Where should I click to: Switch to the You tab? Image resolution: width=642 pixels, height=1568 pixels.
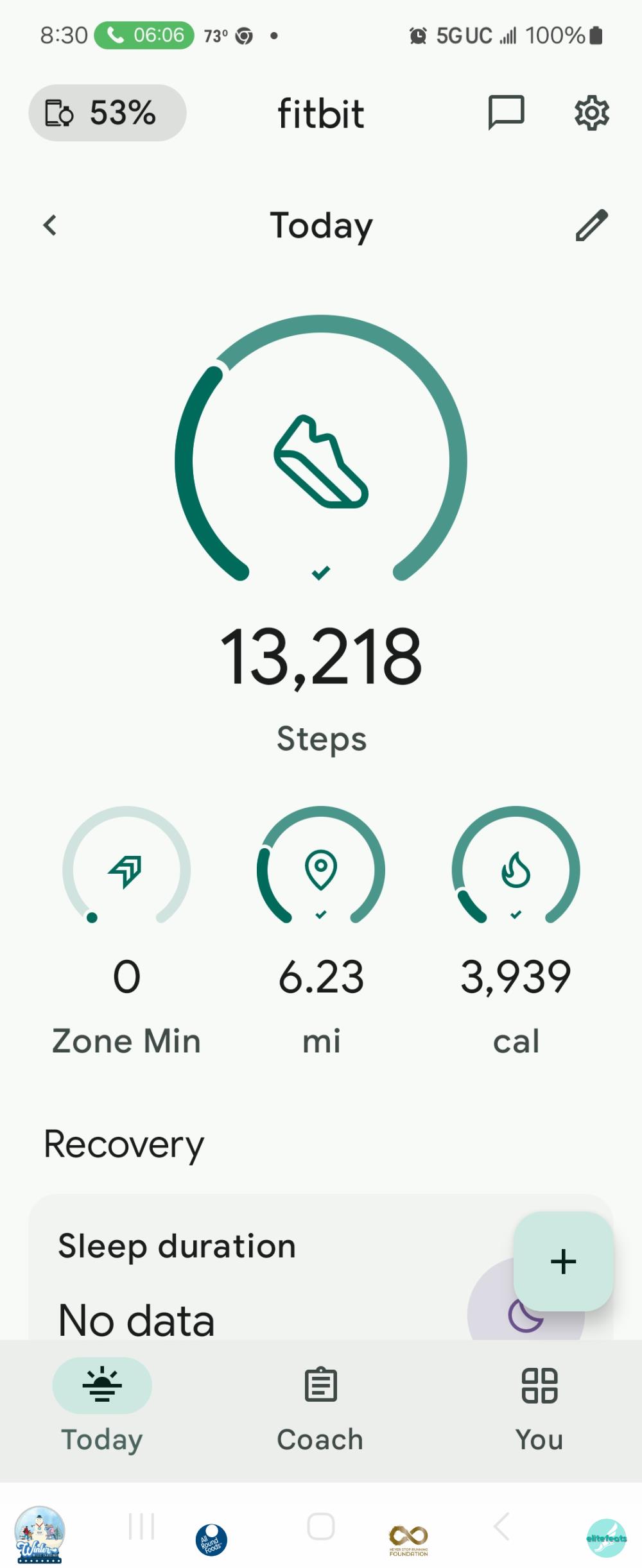click(x=539, y=1406)
